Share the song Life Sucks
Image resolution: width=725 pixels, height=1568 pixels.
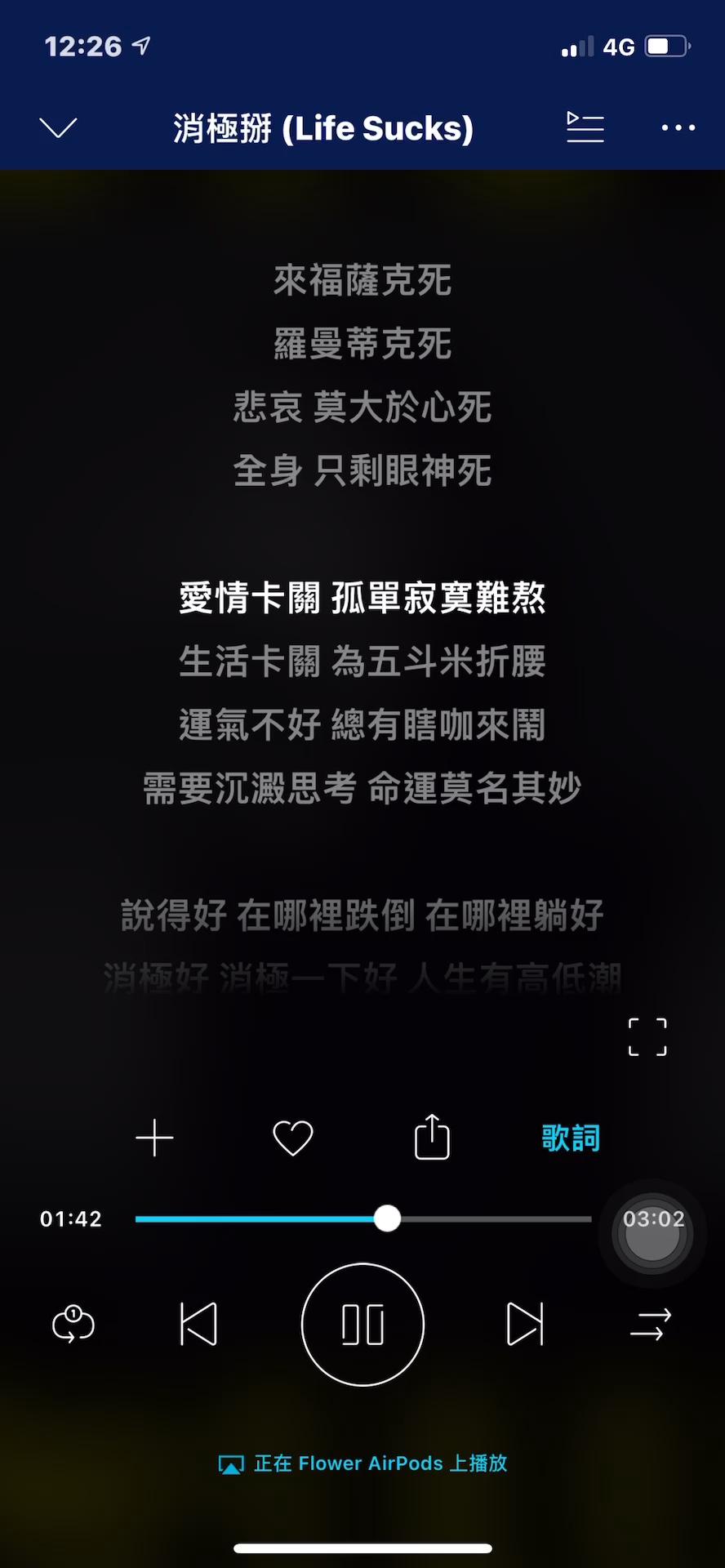432,1137
